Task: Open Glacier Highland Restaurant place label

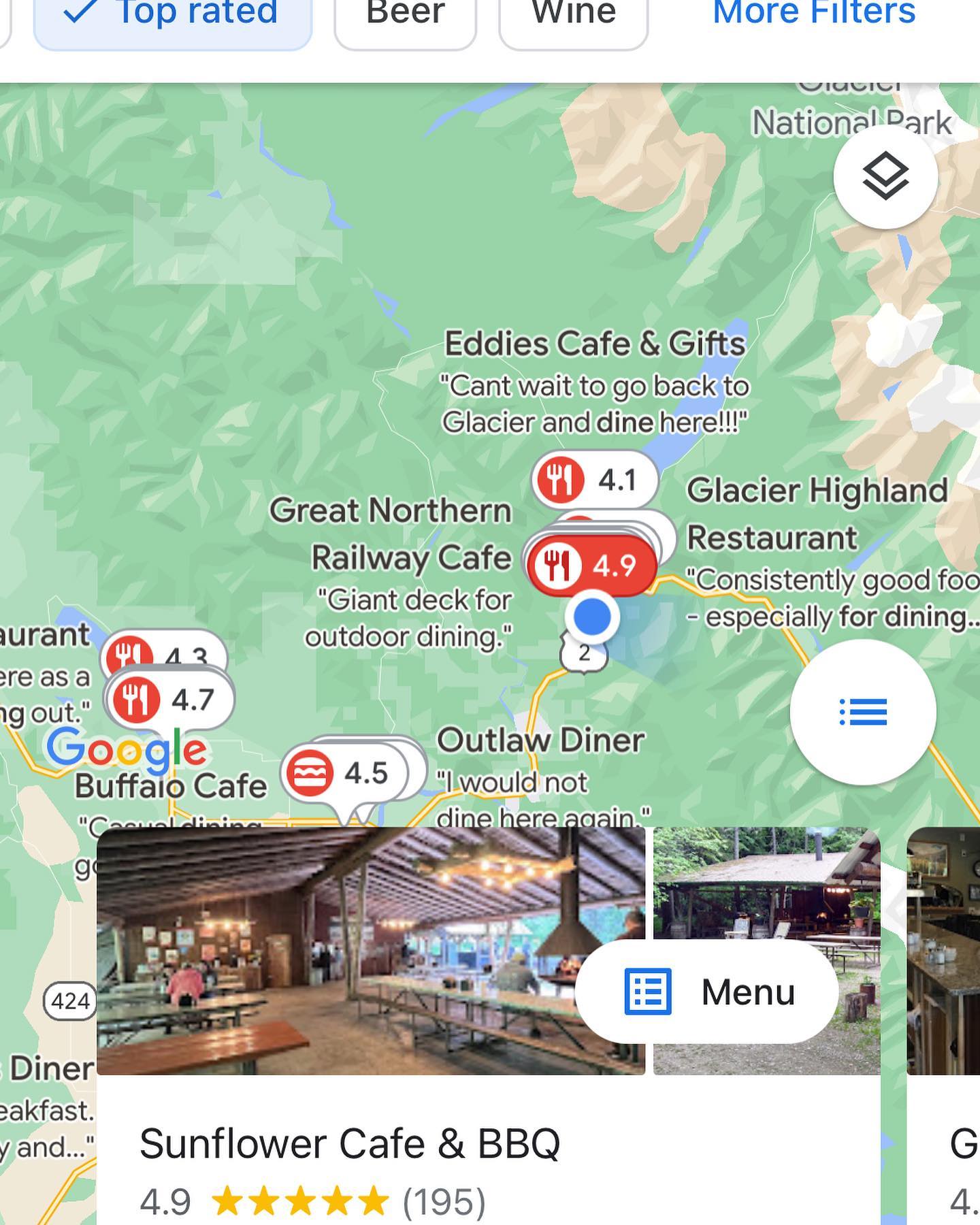Action: click(x=815, y=514)
